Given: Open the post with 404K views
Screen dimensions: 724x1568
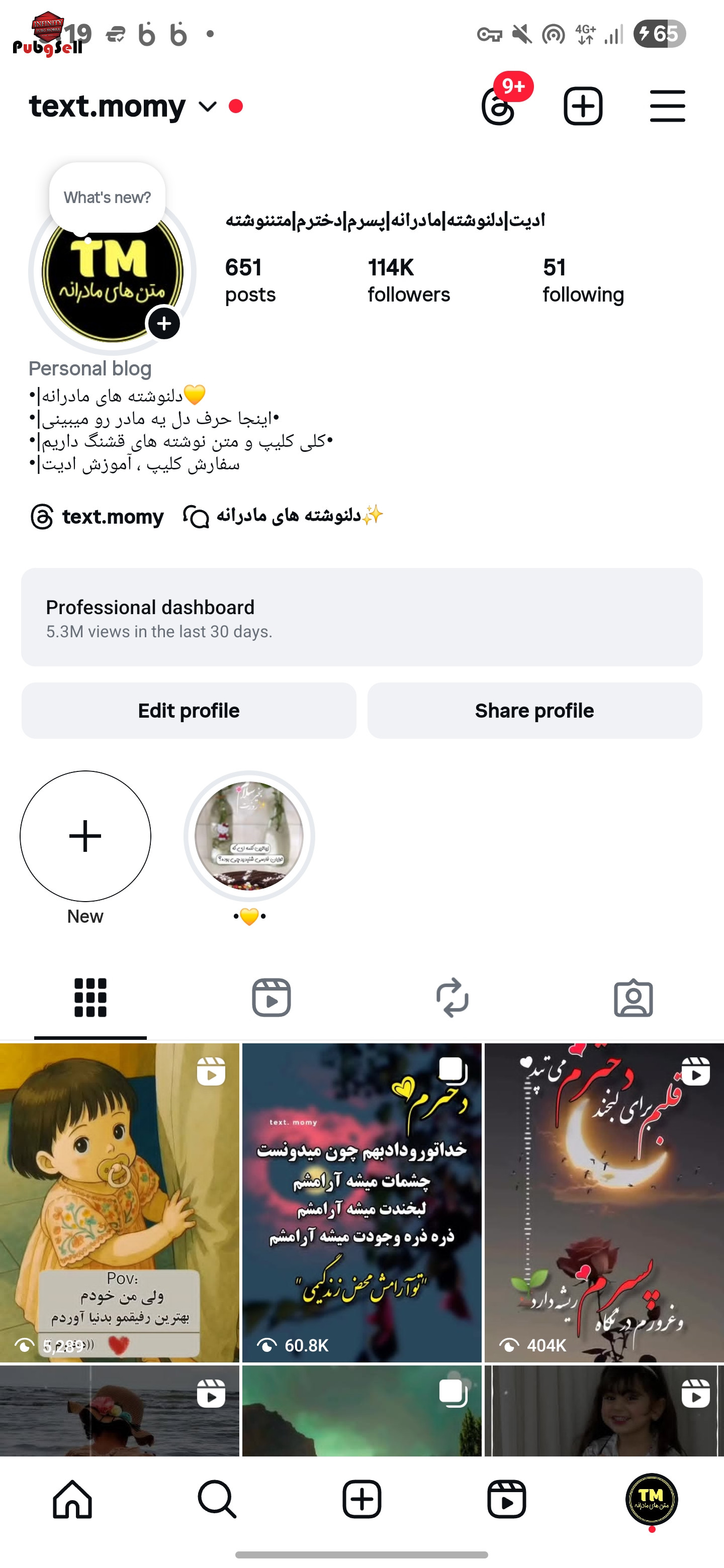Looking at the screenshot, I should (604, 1202).
